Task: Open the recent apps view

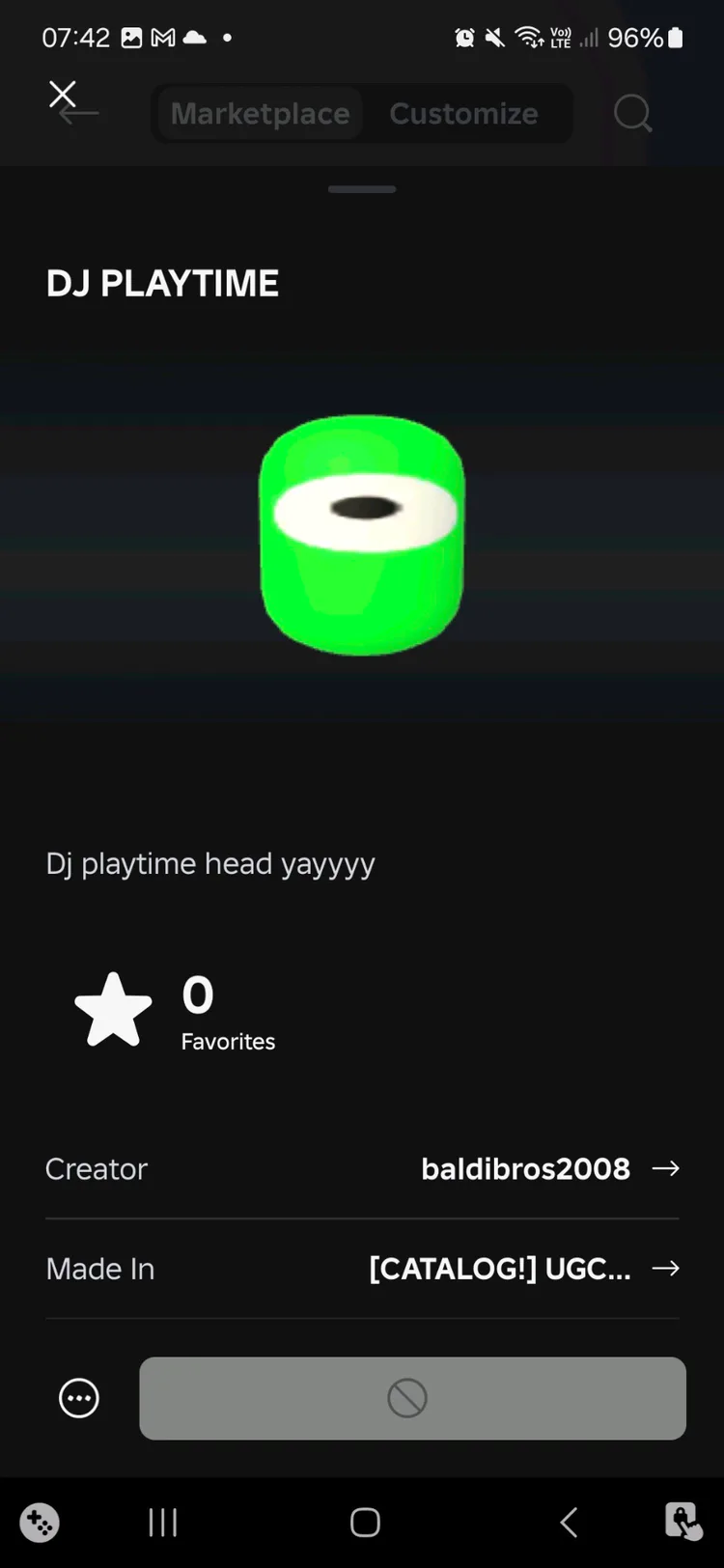Action: point(163,1523)
